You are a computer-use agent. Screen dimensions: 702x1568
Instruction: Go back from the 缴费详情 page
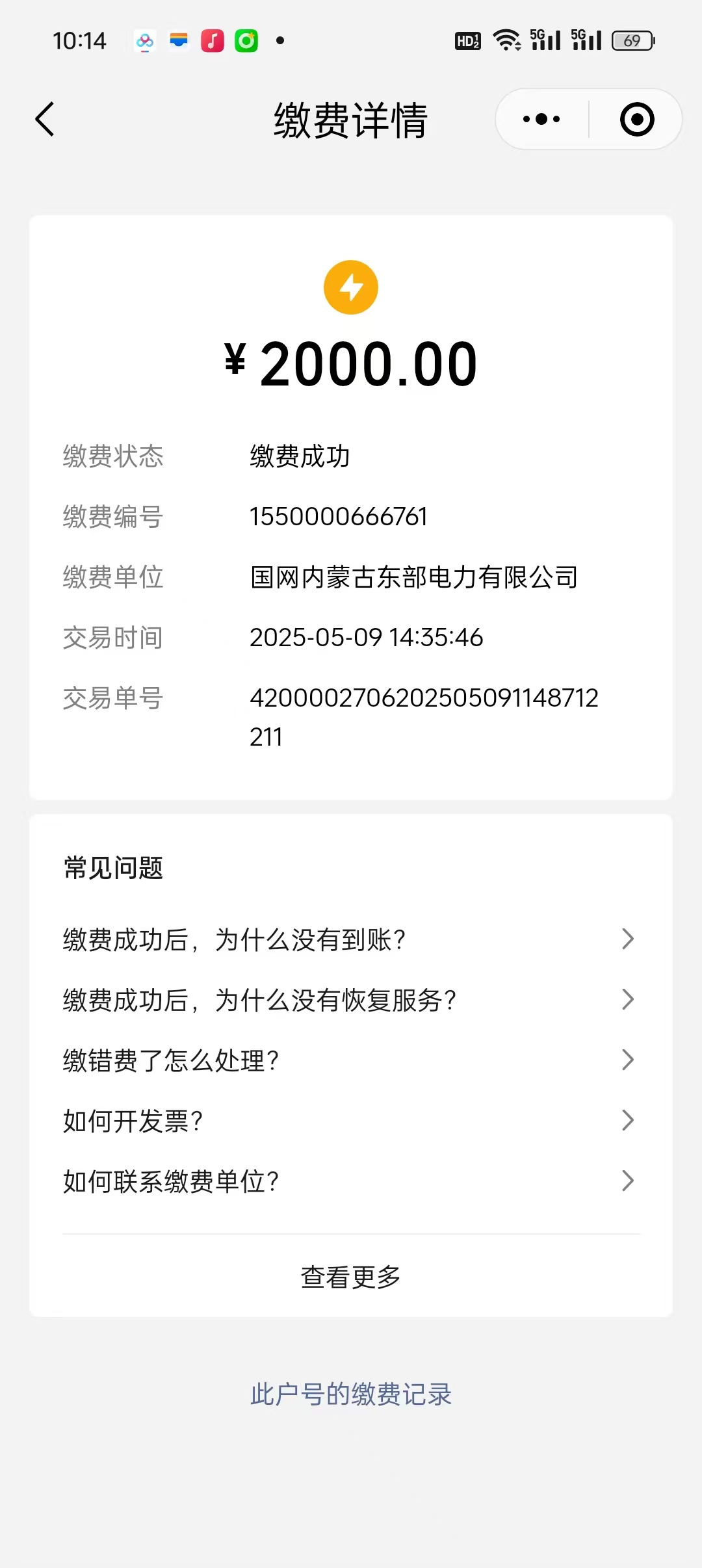tap(45, 120)
